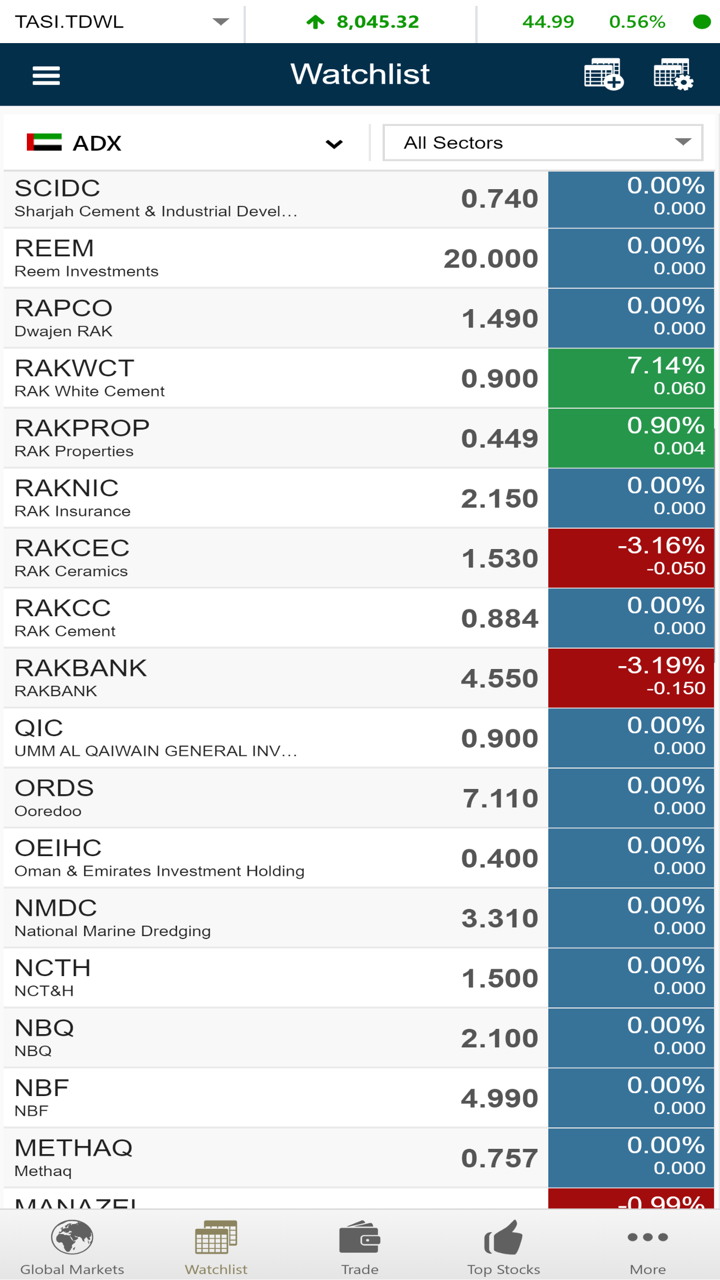Switch to the Global Markets tab
The image size is (720, 1280).
click(72, 1247)
